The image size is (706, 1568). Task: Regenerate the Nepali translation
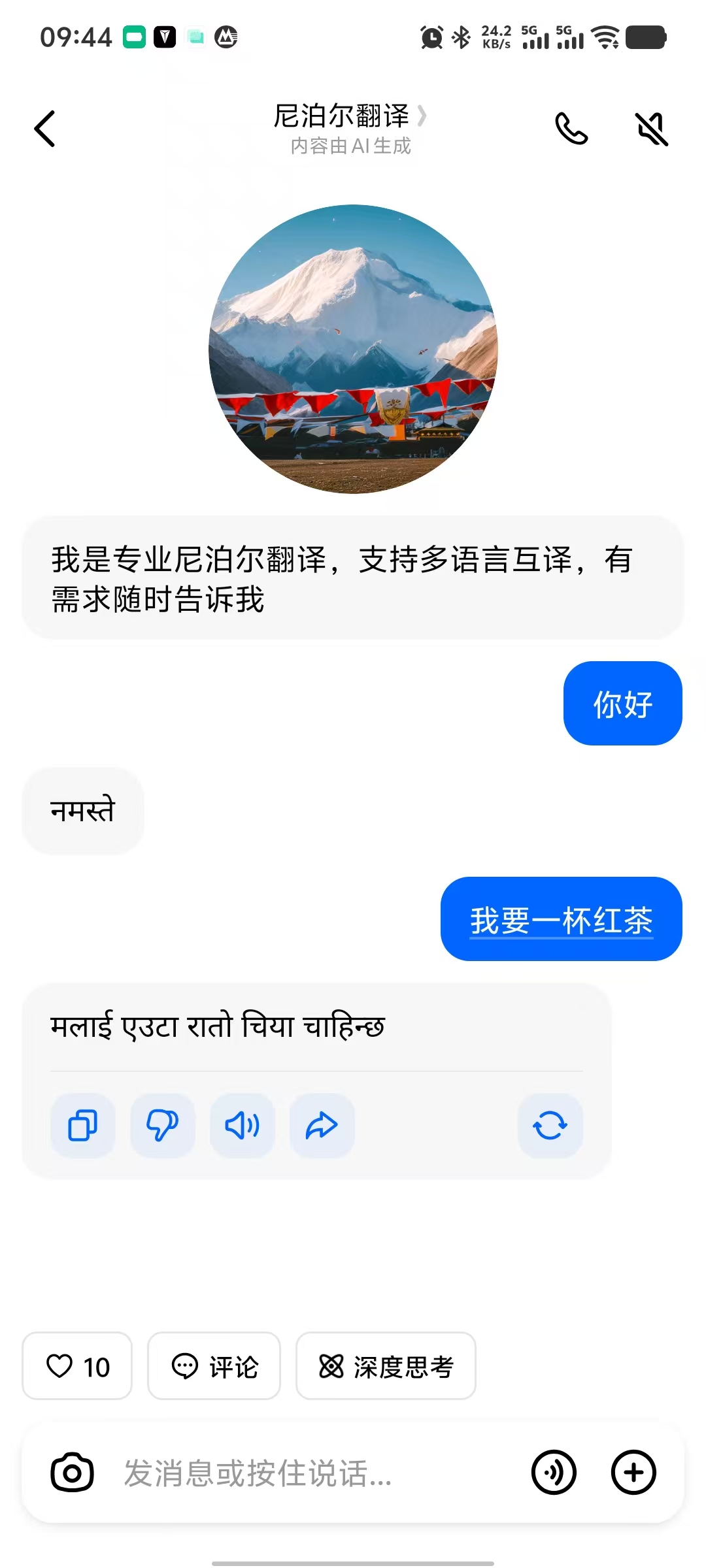tap(550, 1125)
